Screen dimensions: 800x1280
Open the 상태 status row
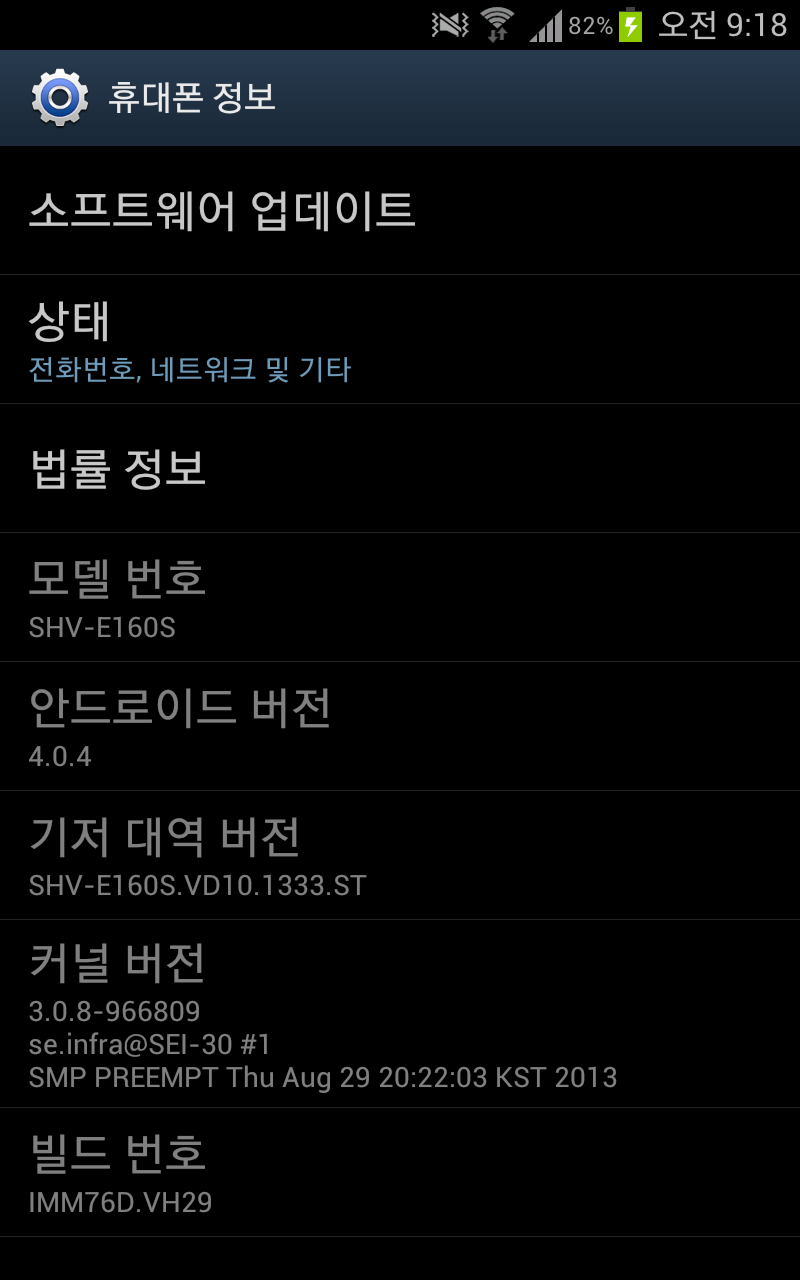coord(400,340)
